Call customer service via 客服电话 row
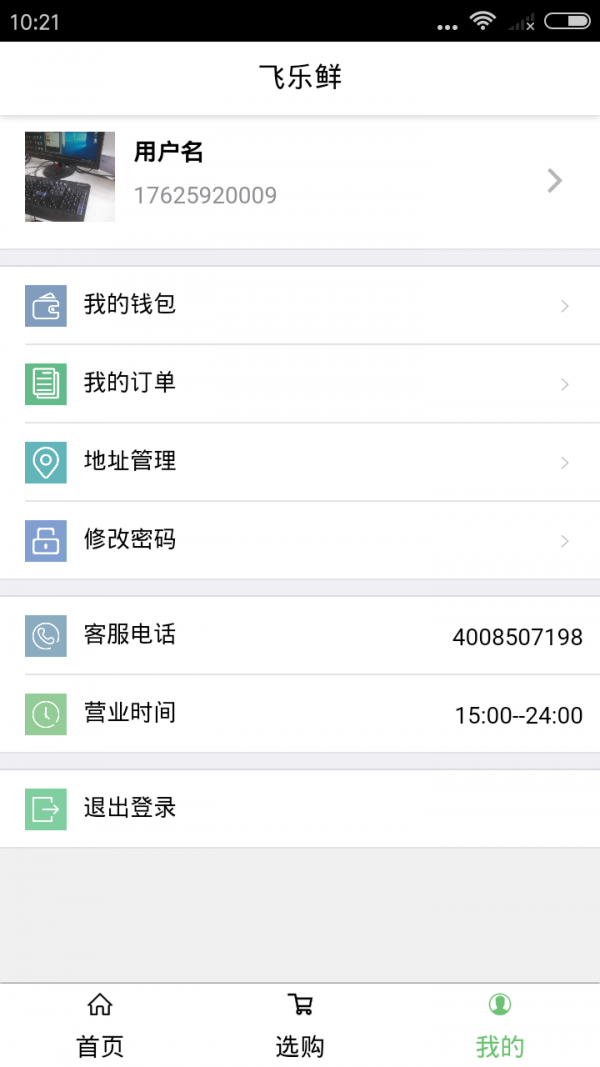 (x=300, y=635)
